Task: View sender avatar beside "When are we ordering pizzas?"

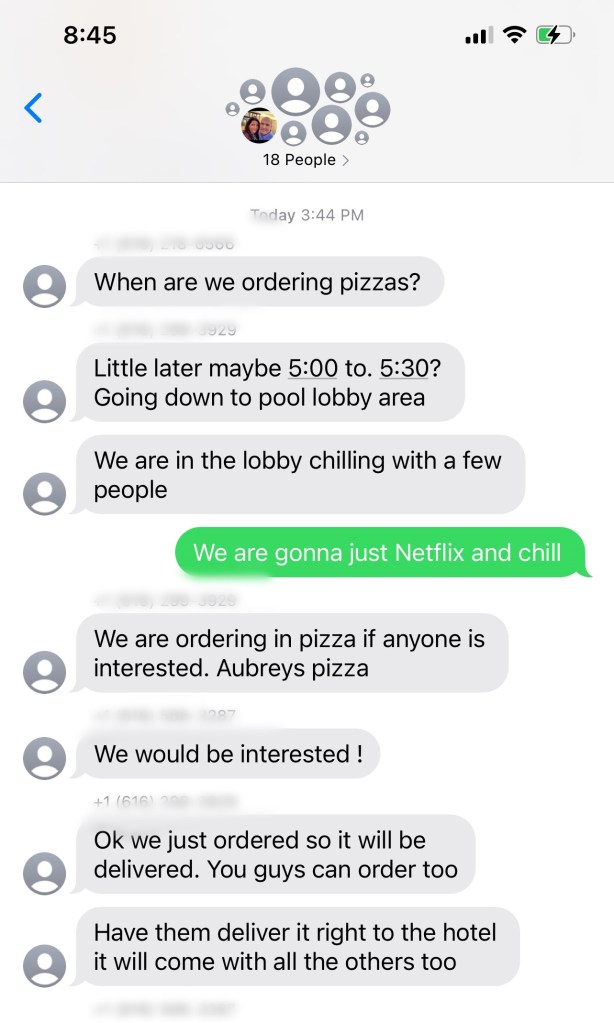Action: click(x=44, y=286)
